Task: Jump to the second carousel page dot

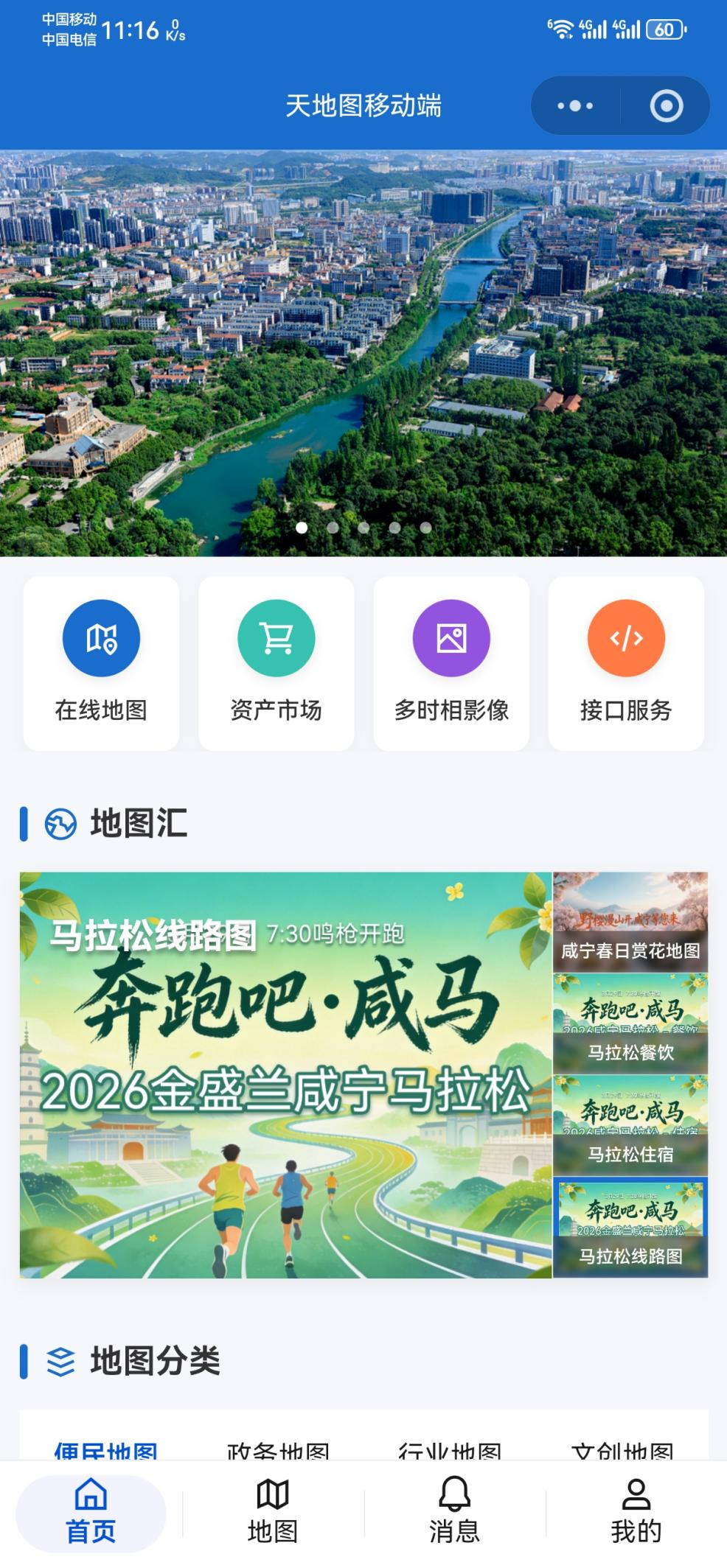Action: tap(333, 528)
